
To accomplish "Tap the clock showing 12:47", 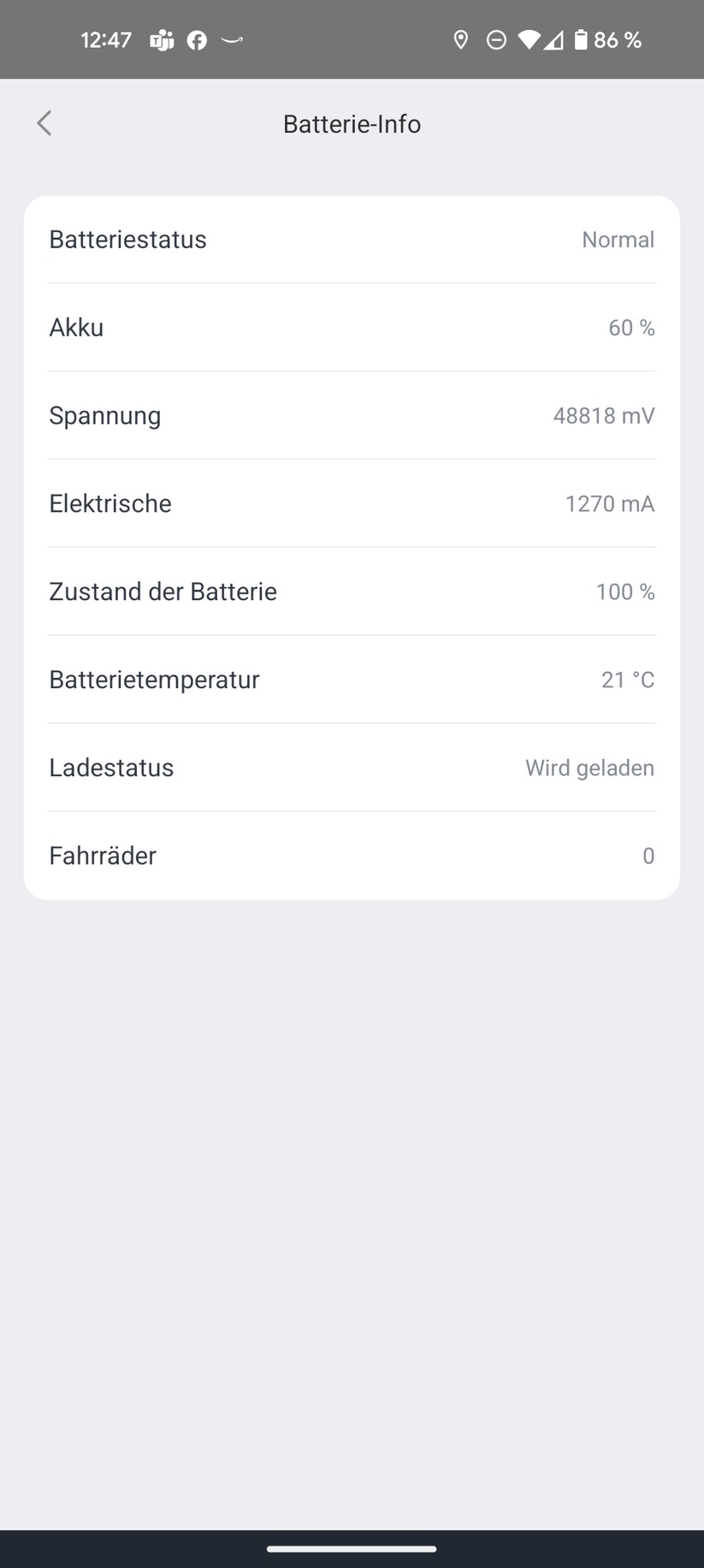I will point(105,39).
